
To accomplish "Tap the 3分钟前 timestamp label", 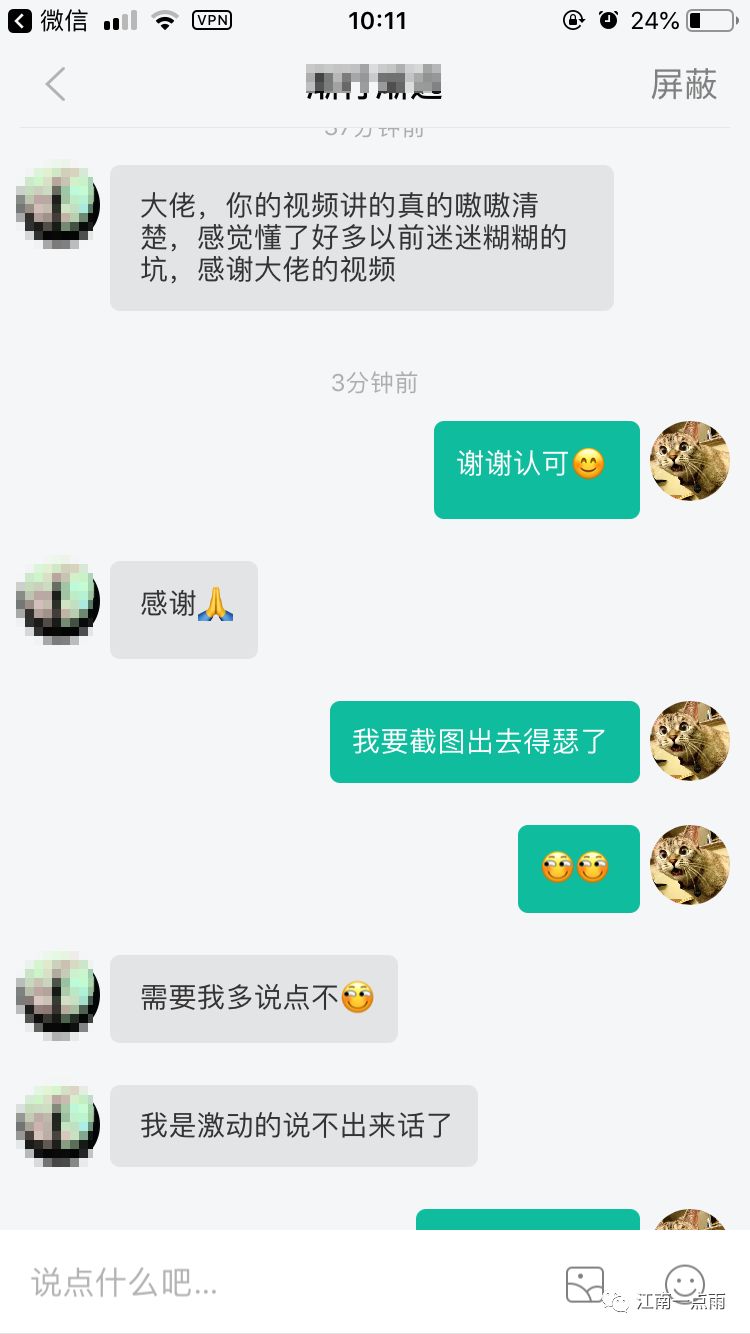I will point(375,382).
